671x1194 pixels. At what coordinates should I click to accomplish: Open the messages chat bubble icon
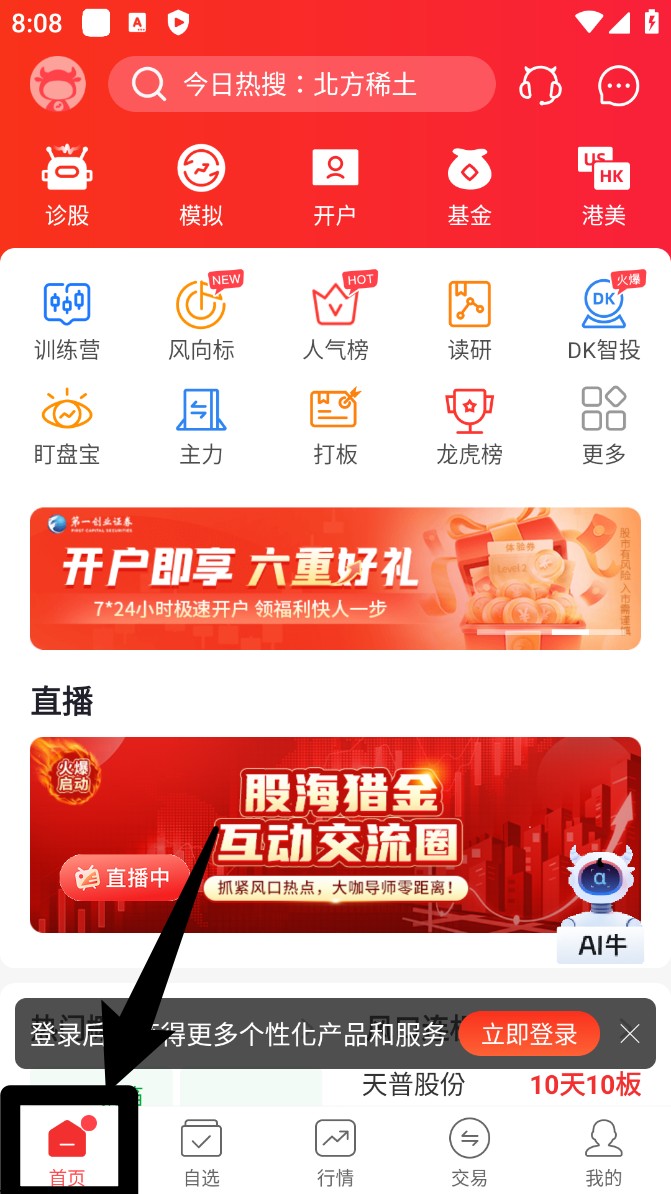tap(618, 86)
